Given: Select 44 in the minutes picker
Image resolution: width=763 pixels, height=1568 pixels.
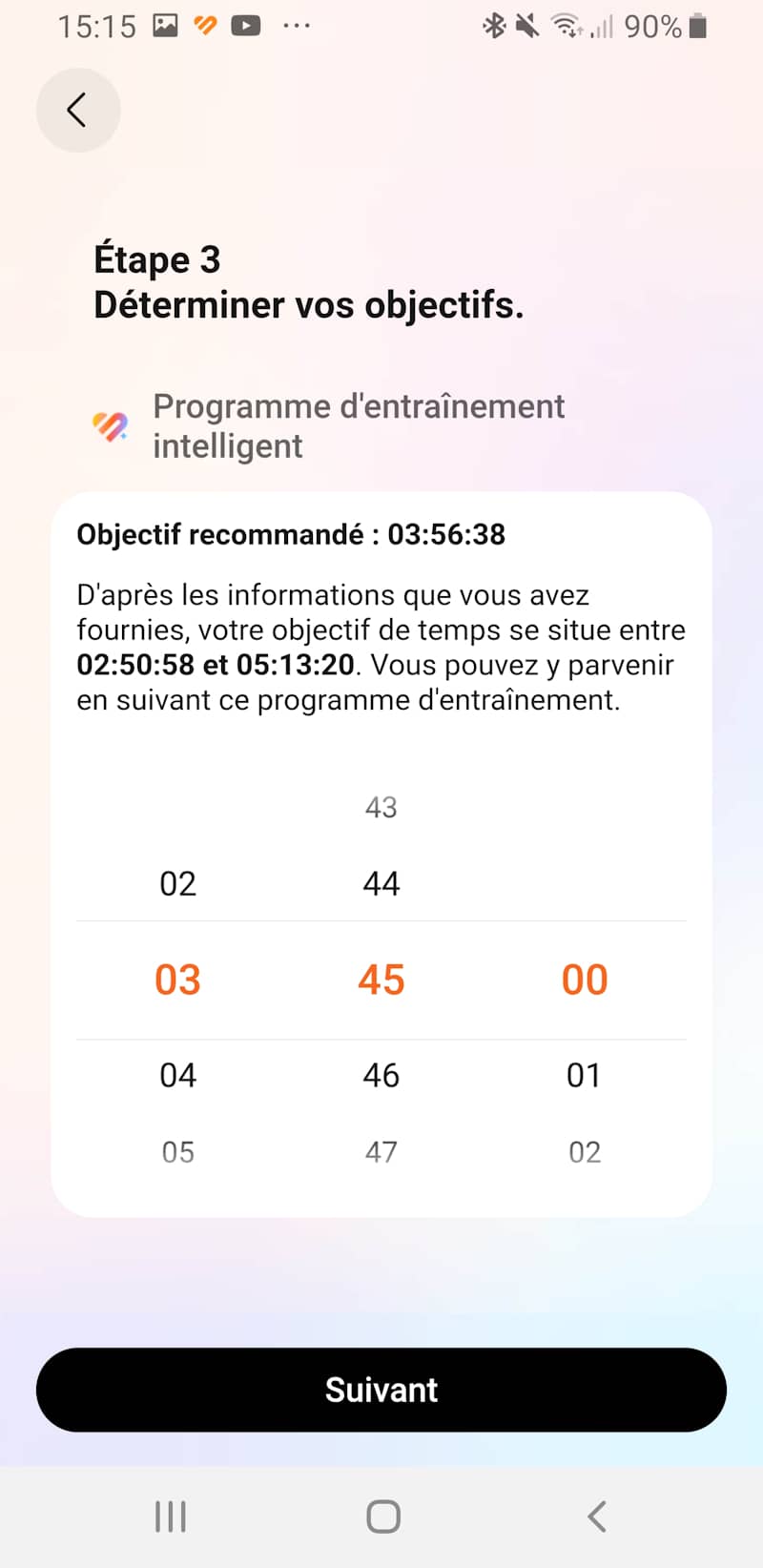Looking at the screenshot, I should [381, 884].
